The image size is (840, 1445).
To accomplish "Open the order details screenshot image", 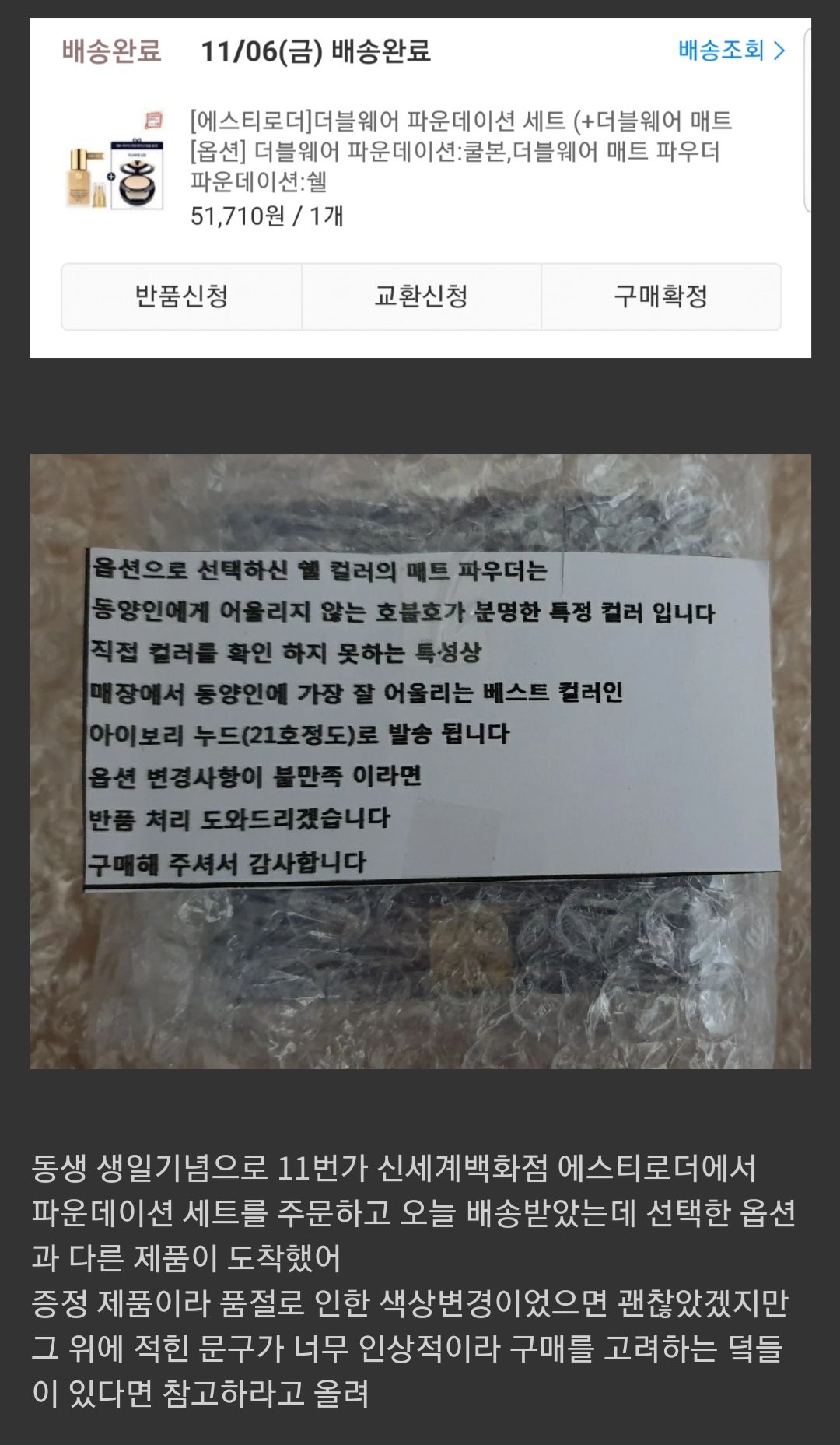I will (x=420, y=188).
